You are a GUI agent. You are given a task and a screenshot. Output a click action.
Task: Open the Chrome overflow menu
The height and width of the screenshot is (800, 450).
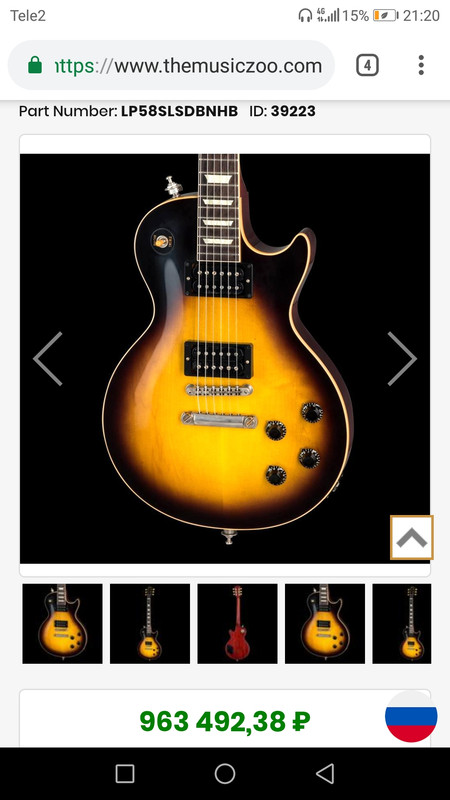click(x=421, y=65)
